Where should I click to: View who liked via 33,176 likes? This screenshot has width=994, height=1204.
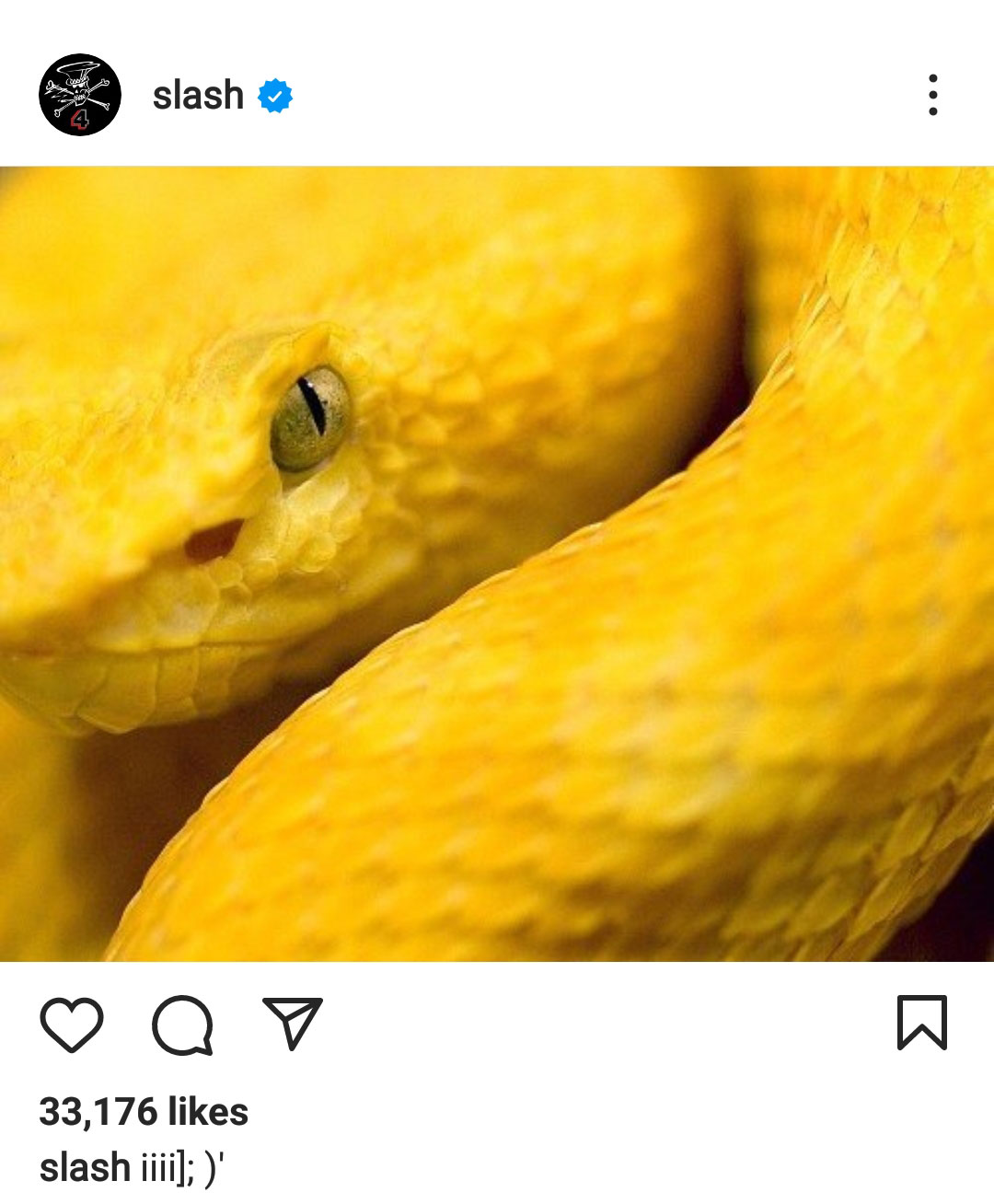144,1112
